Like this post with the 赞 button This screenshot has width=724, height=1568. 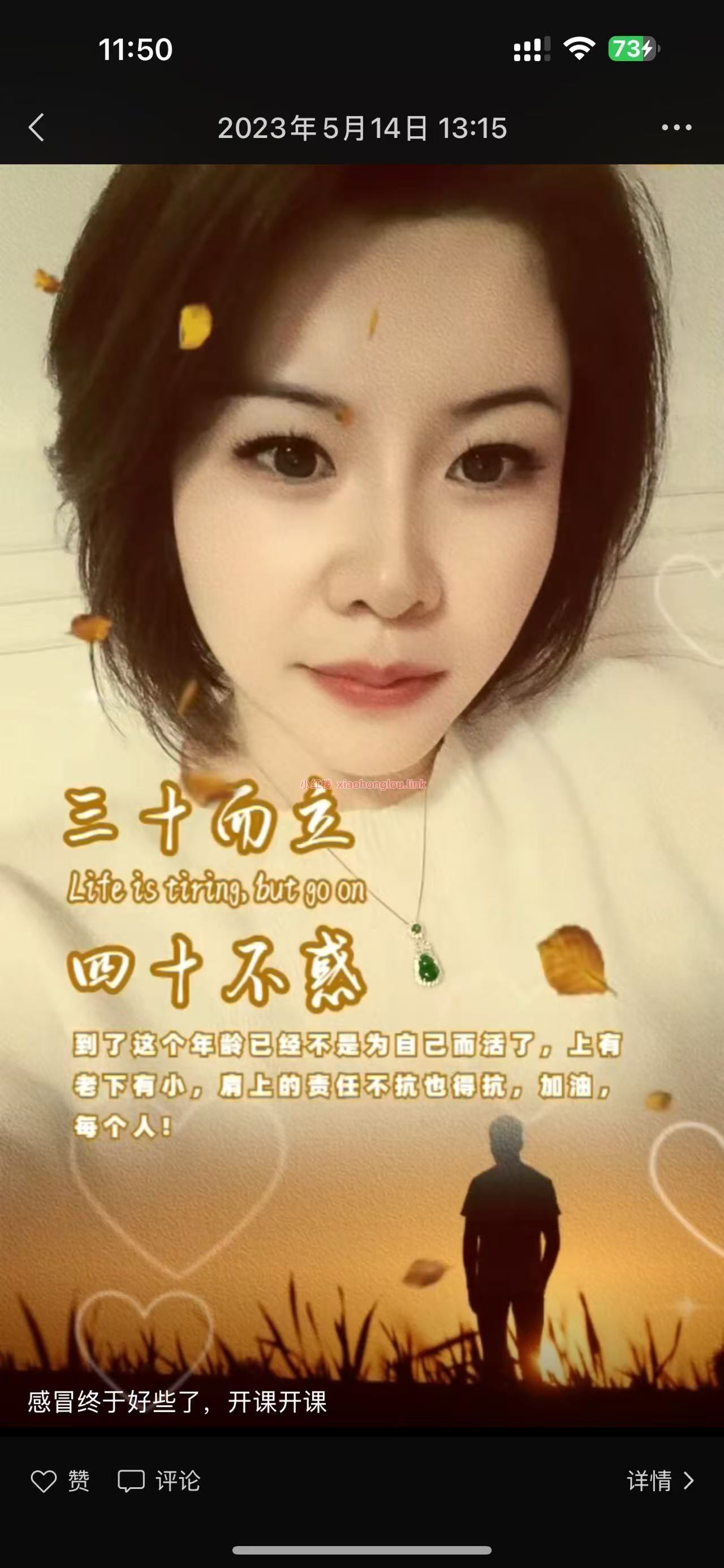(x=61, y=1481)
